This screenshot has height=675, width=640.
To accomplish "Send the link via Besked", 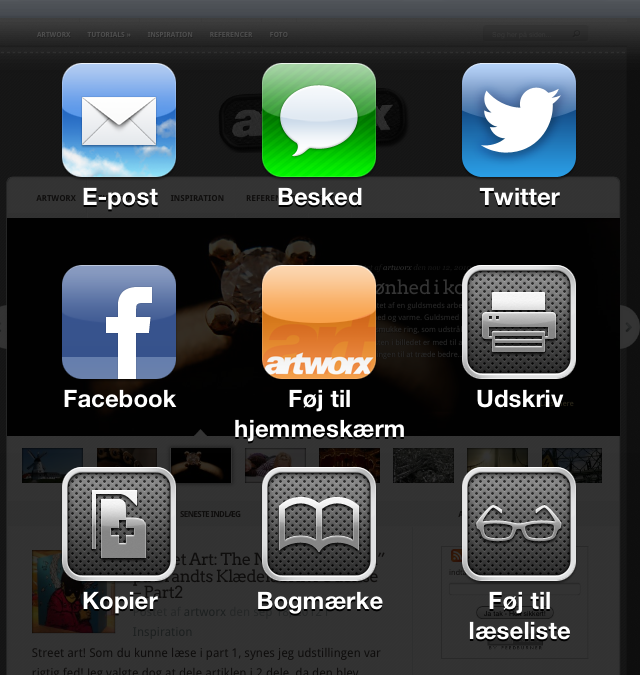I will 319,120.
